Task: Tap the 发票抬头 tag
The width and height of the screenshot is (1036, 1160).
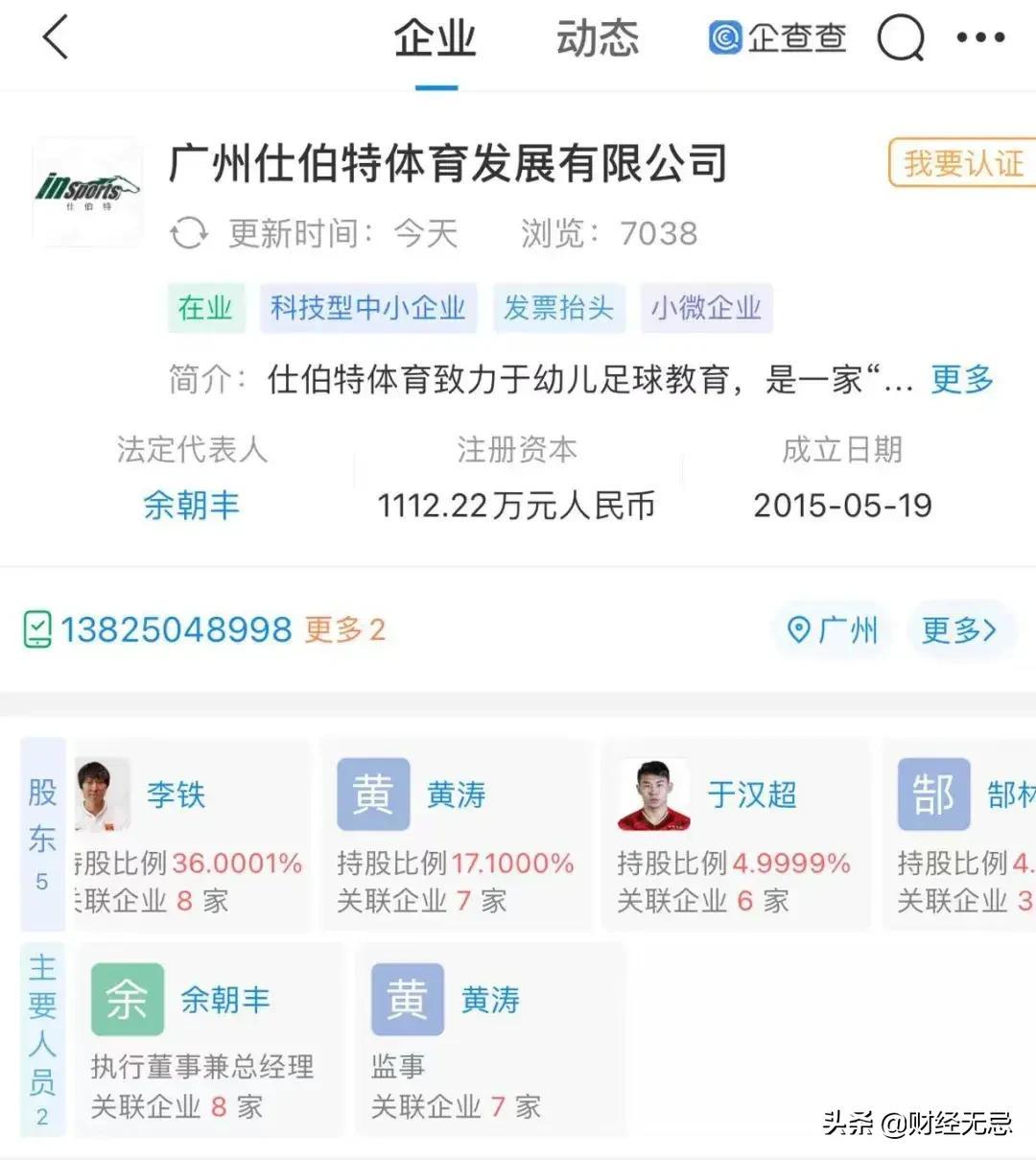Action: pyautogui.click(x=558, y=308)
